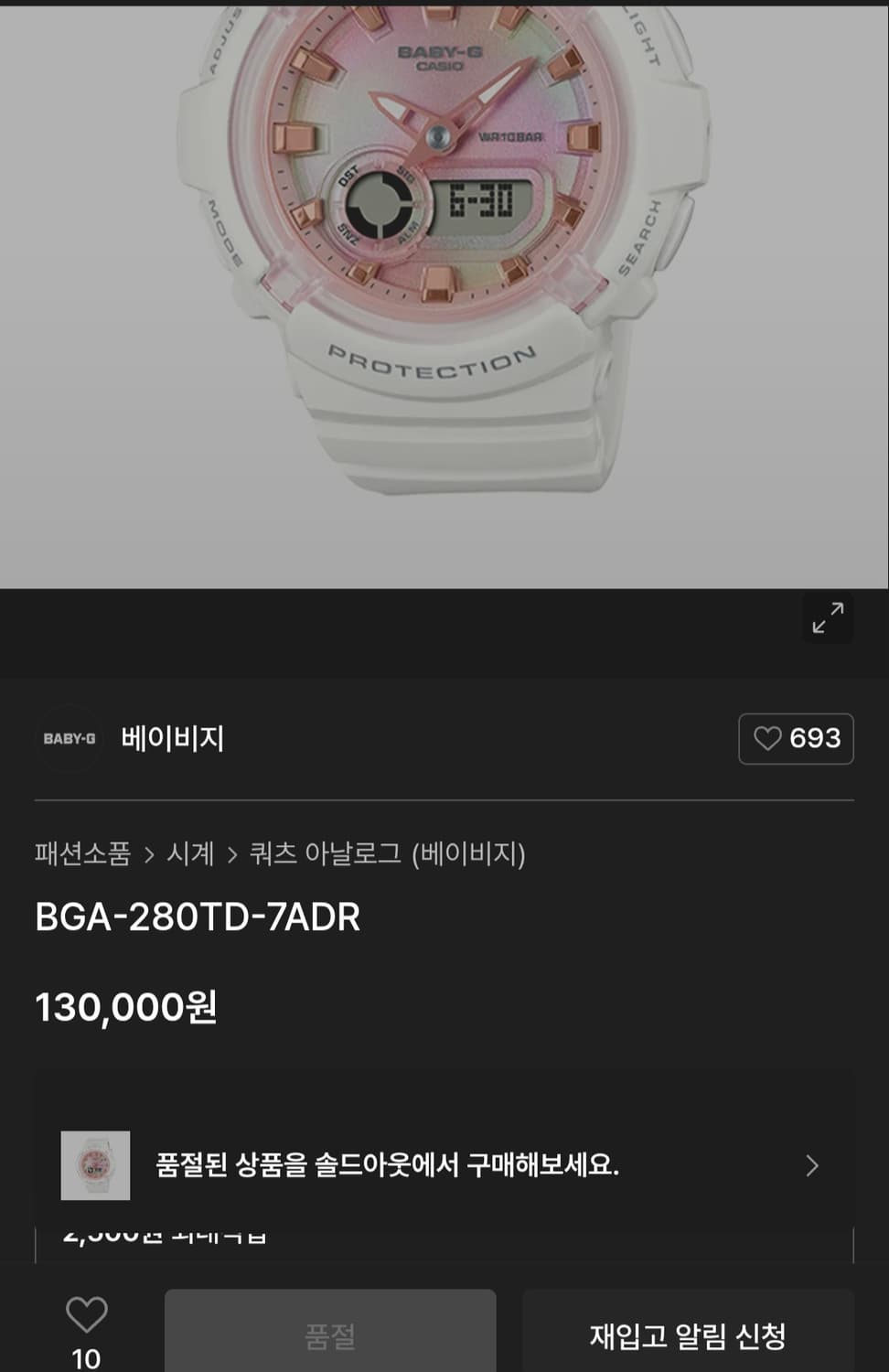Toggle like on the brand via heart icon

[768, 739]
